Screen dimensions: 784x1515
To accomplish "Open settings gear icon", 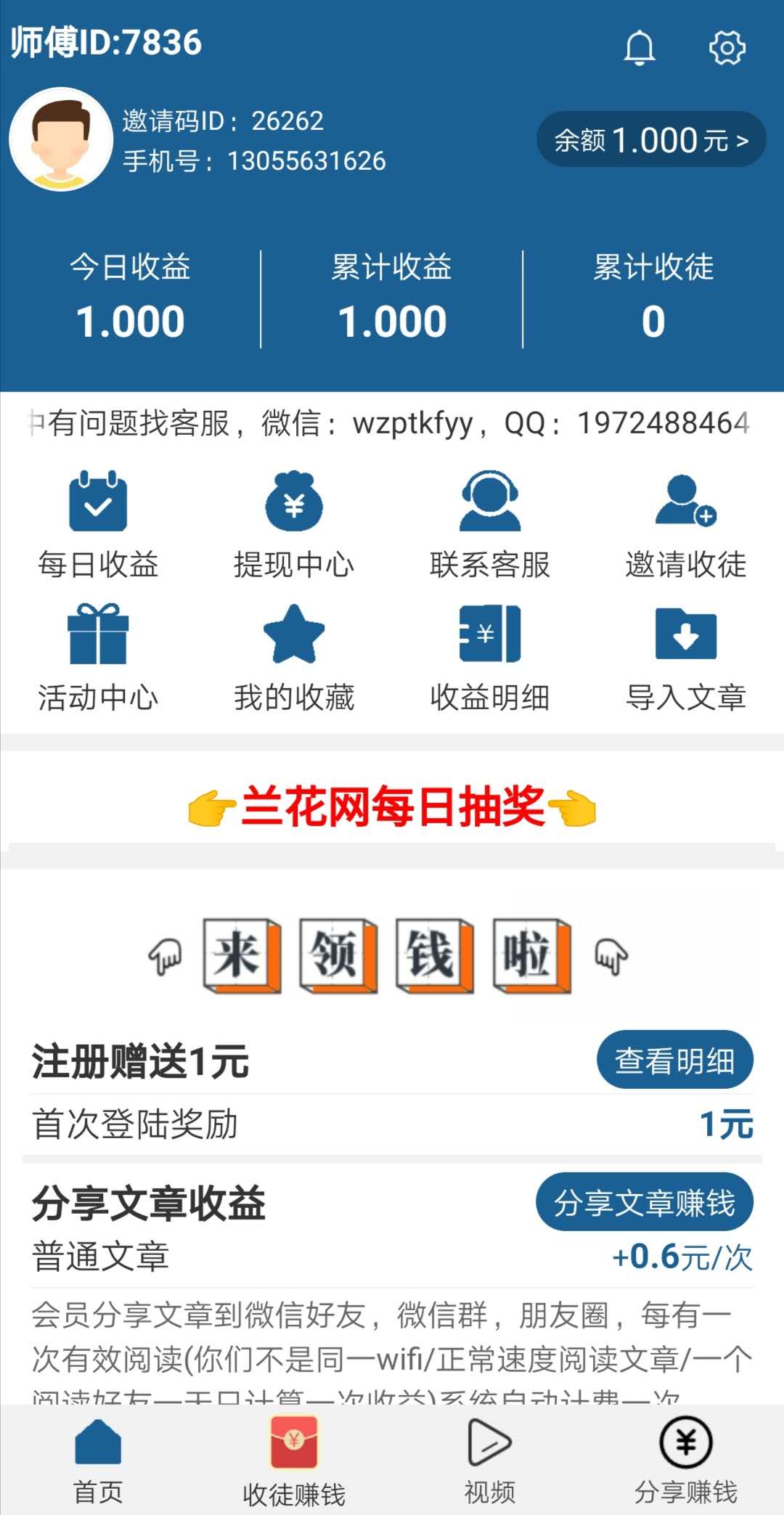I will pyautogui.click(x=727, y=48).
